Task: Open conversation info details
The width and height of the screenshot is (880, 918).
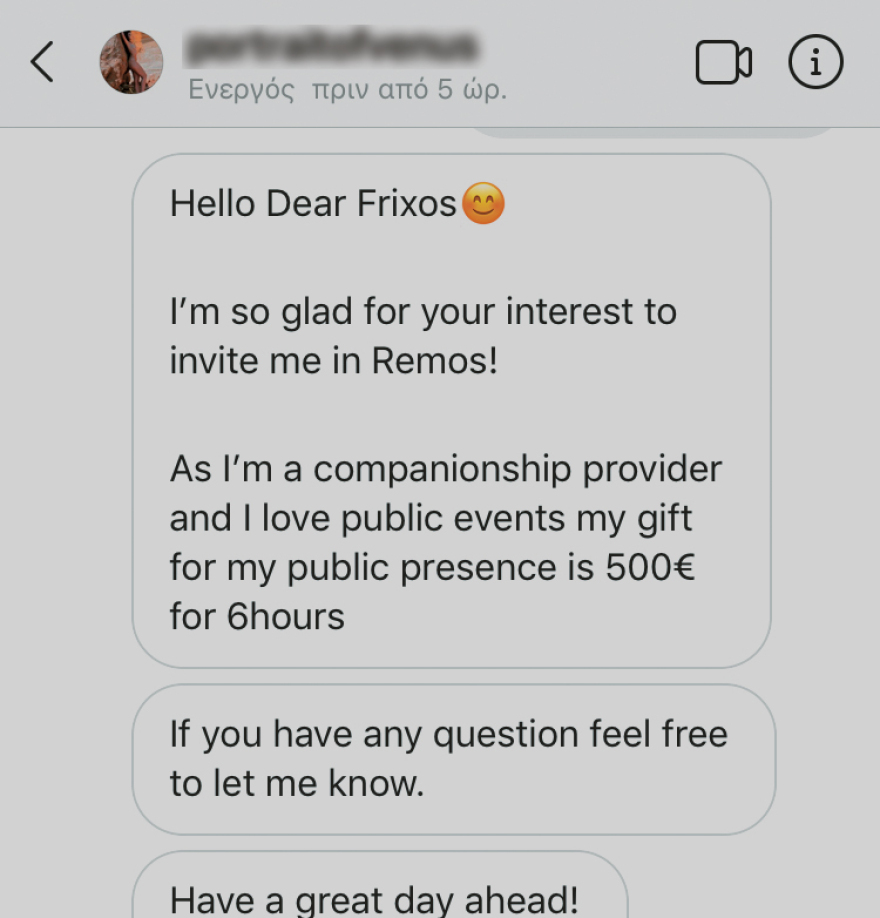Action: (815, 63)
